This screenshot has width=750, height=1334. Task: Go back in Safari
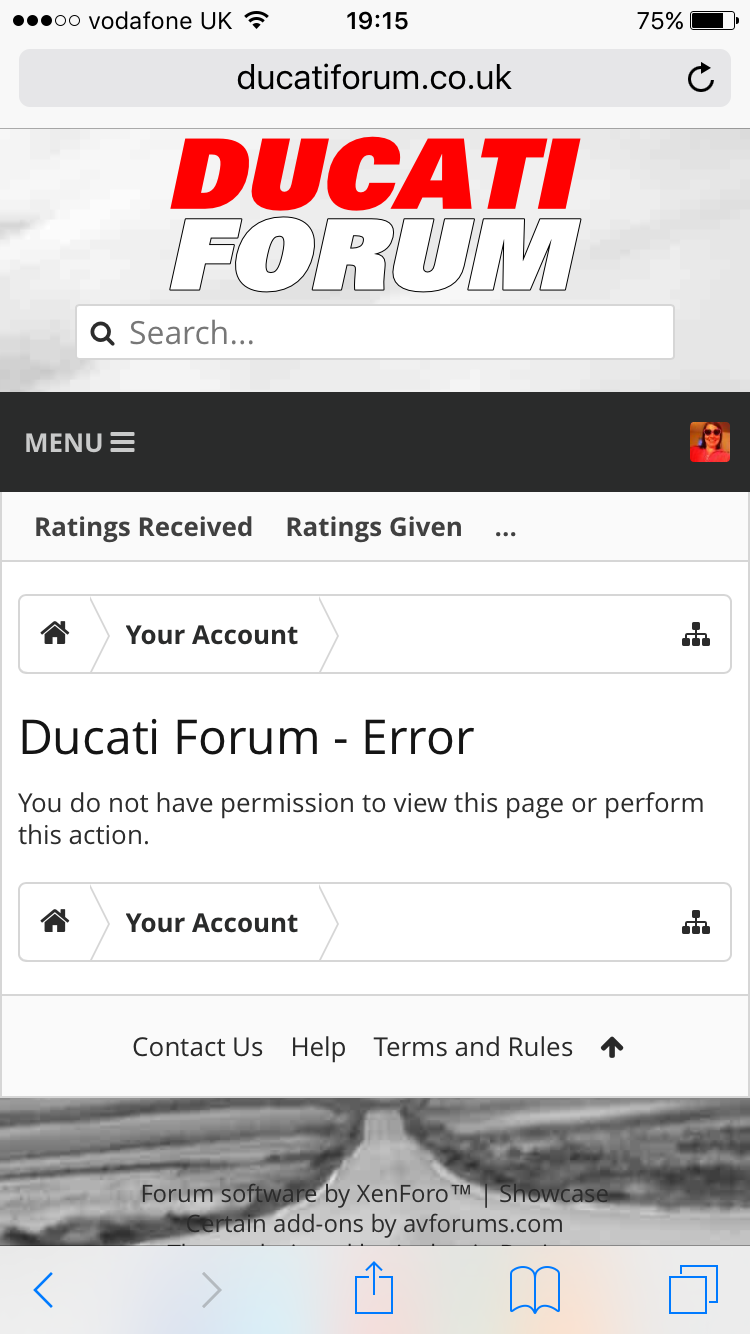pos(43,1290)
